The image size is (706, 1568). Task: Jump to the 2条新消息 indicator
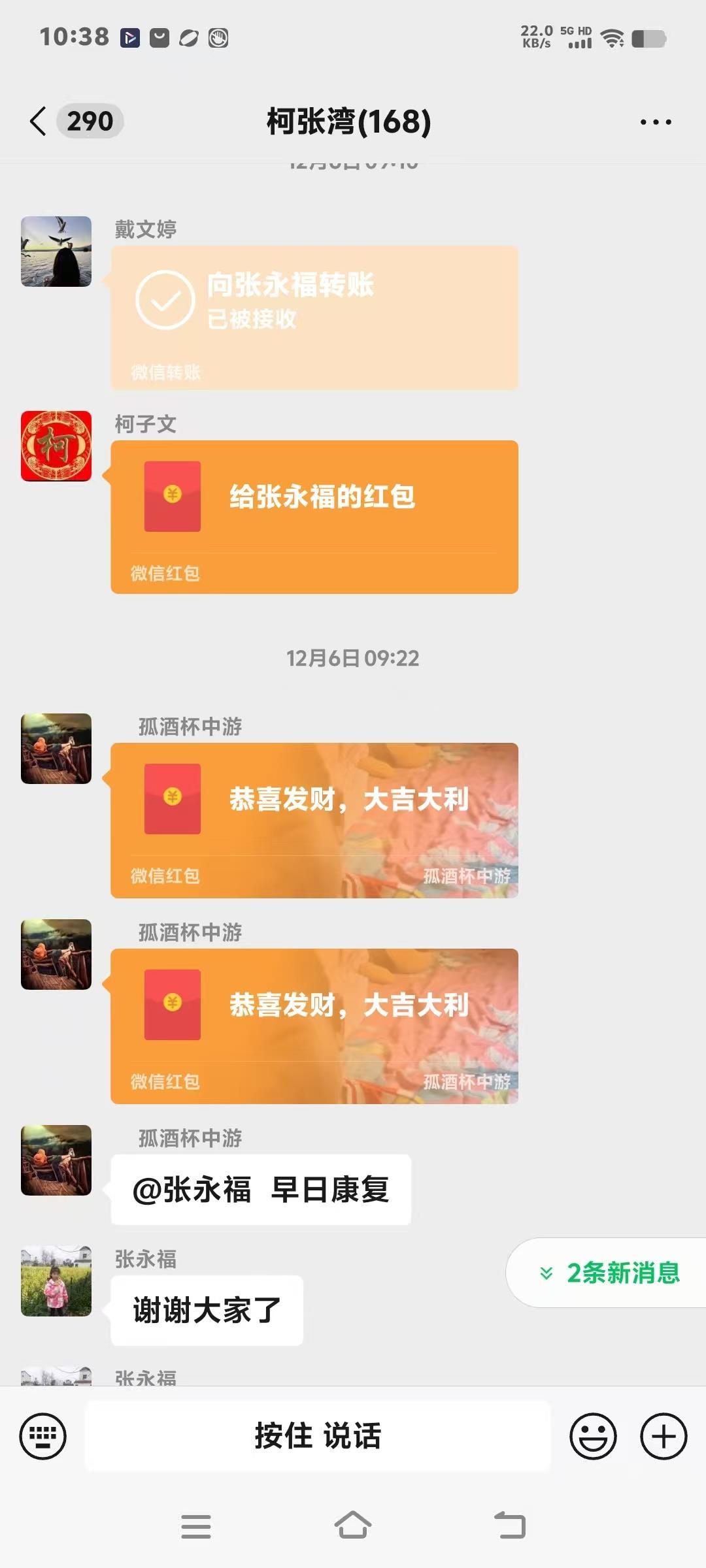pos(609,1273)
